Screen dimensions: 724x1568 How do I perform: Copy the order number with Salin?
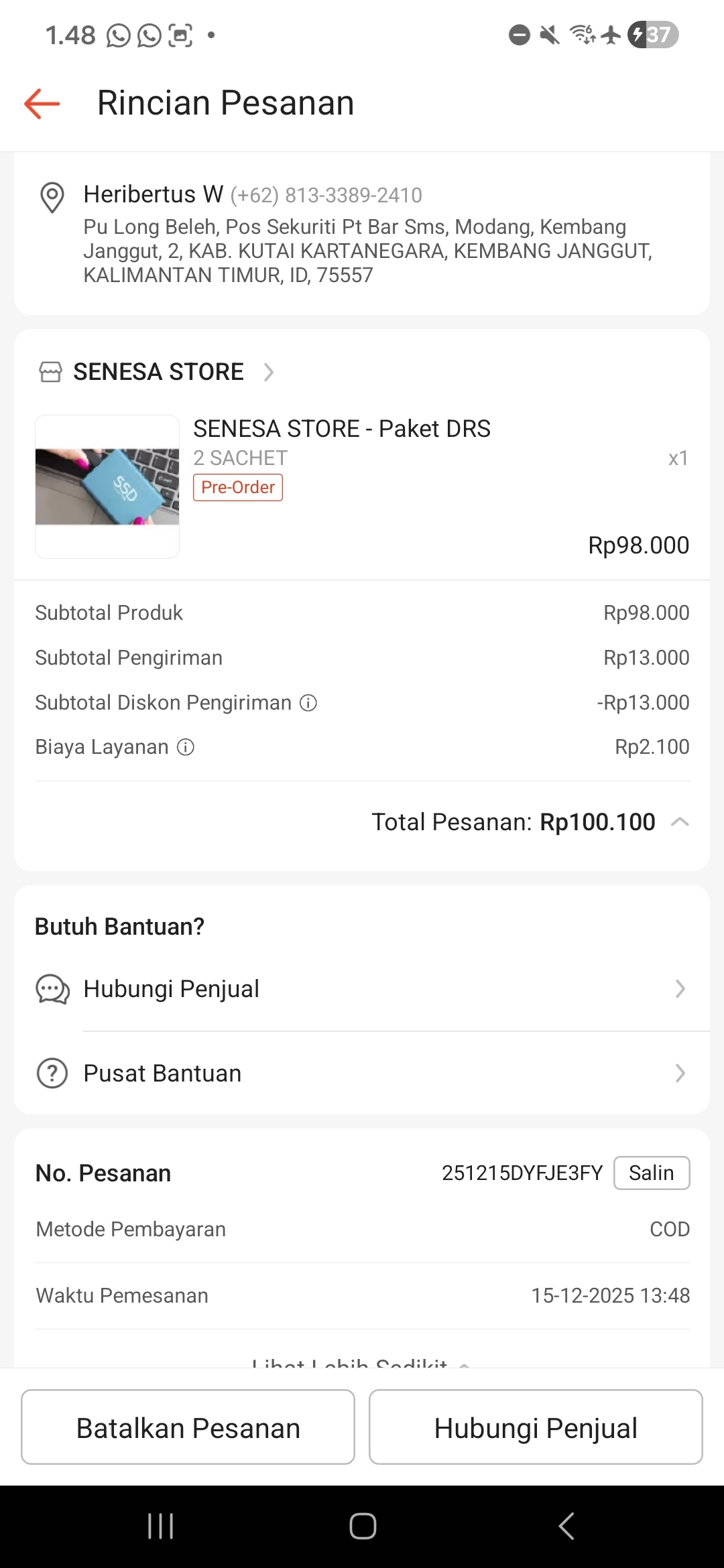pos(651,1173)
